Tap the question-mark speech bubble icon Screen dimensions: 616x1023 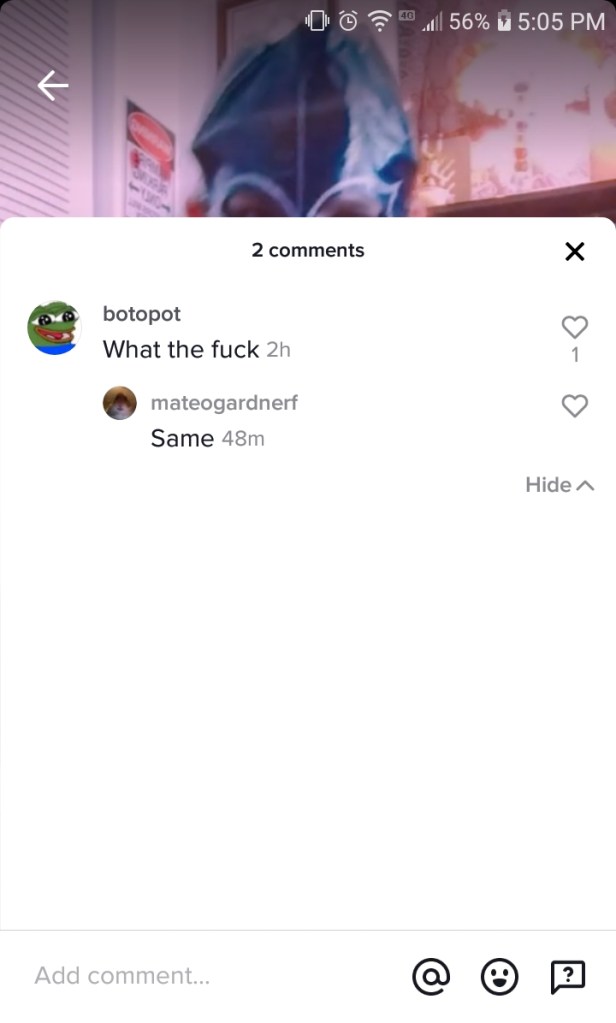[567, 976]
